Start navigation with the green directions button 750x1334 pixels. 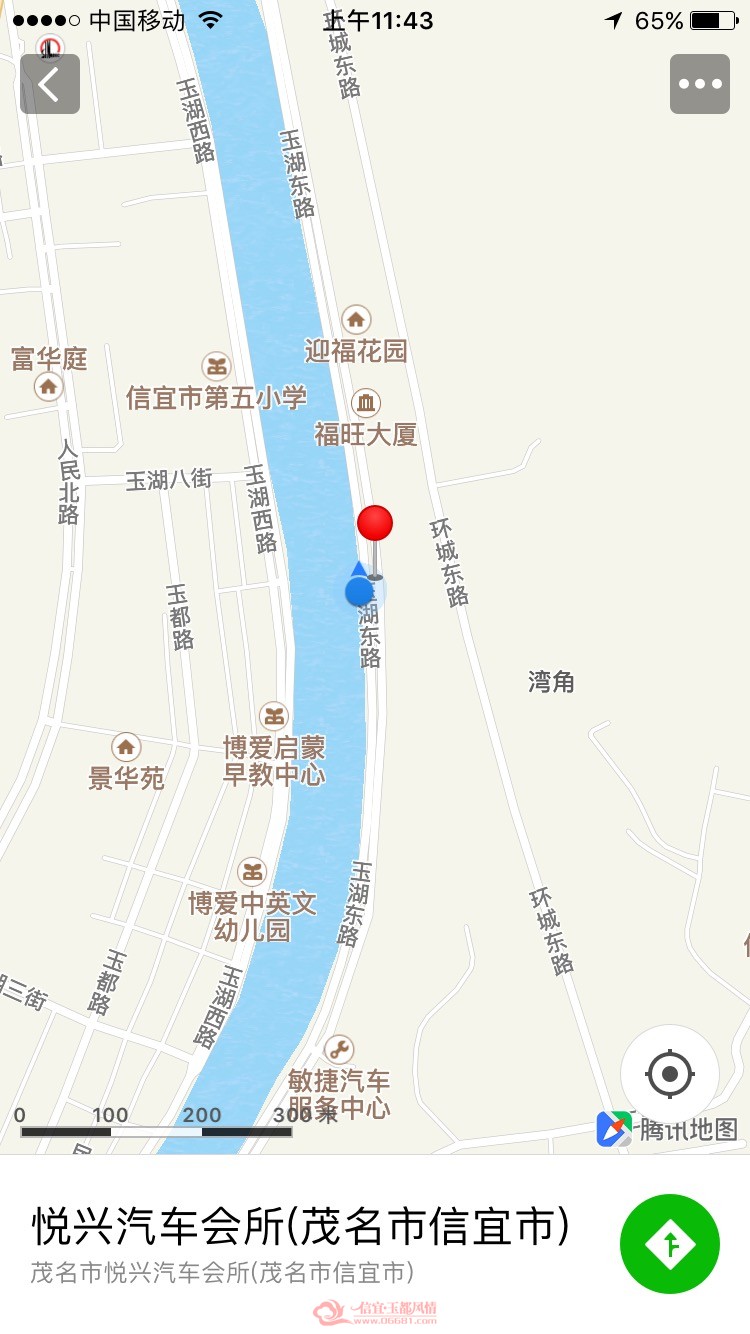670,1244
